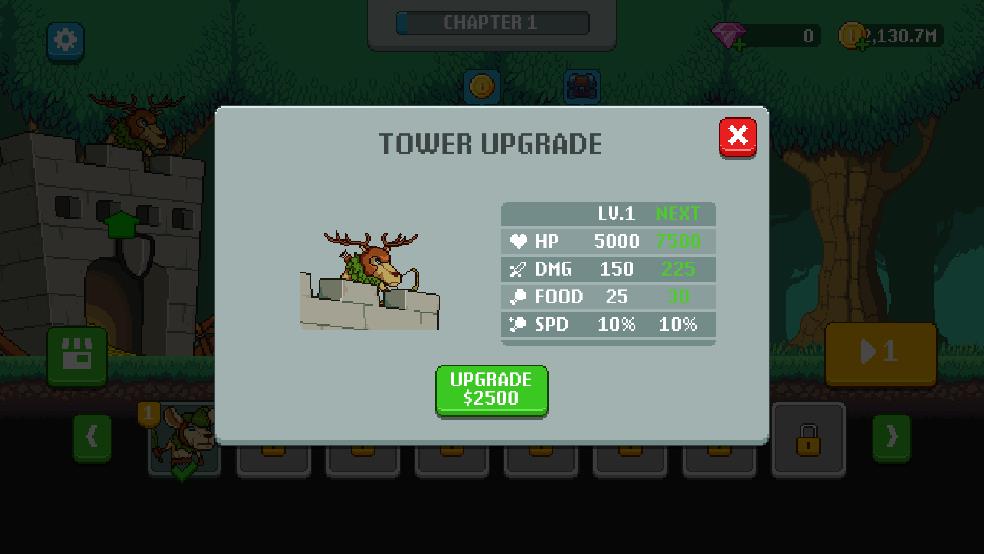984x554 pixels.
Task: Go to the next unit page
Action: click(x=891, y=437)
